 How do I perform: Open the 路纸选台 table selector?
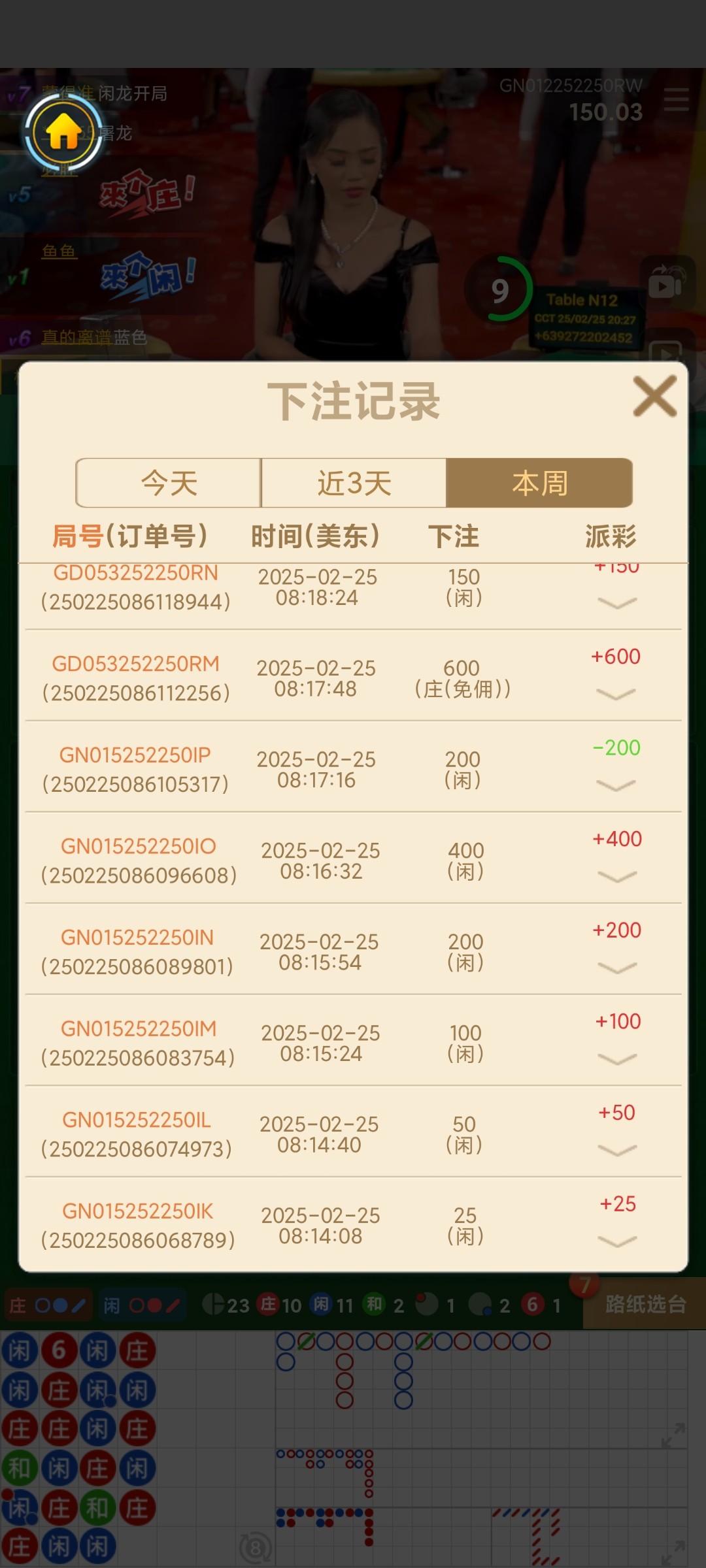click(x=645, y=1305)
